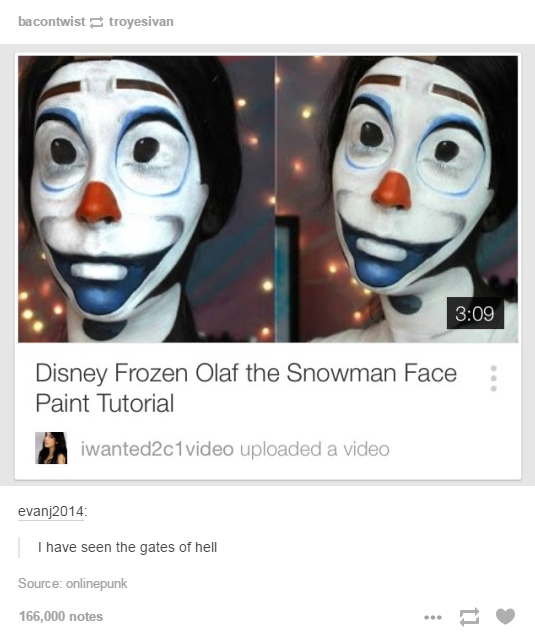Open bacontwist's blog

pyautogui.click(x=52, y=22)
